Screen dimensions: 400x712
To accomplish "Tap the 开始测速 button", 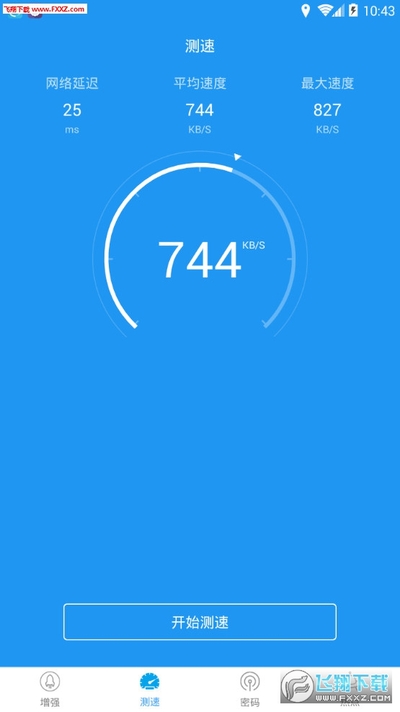I will 200,622.
